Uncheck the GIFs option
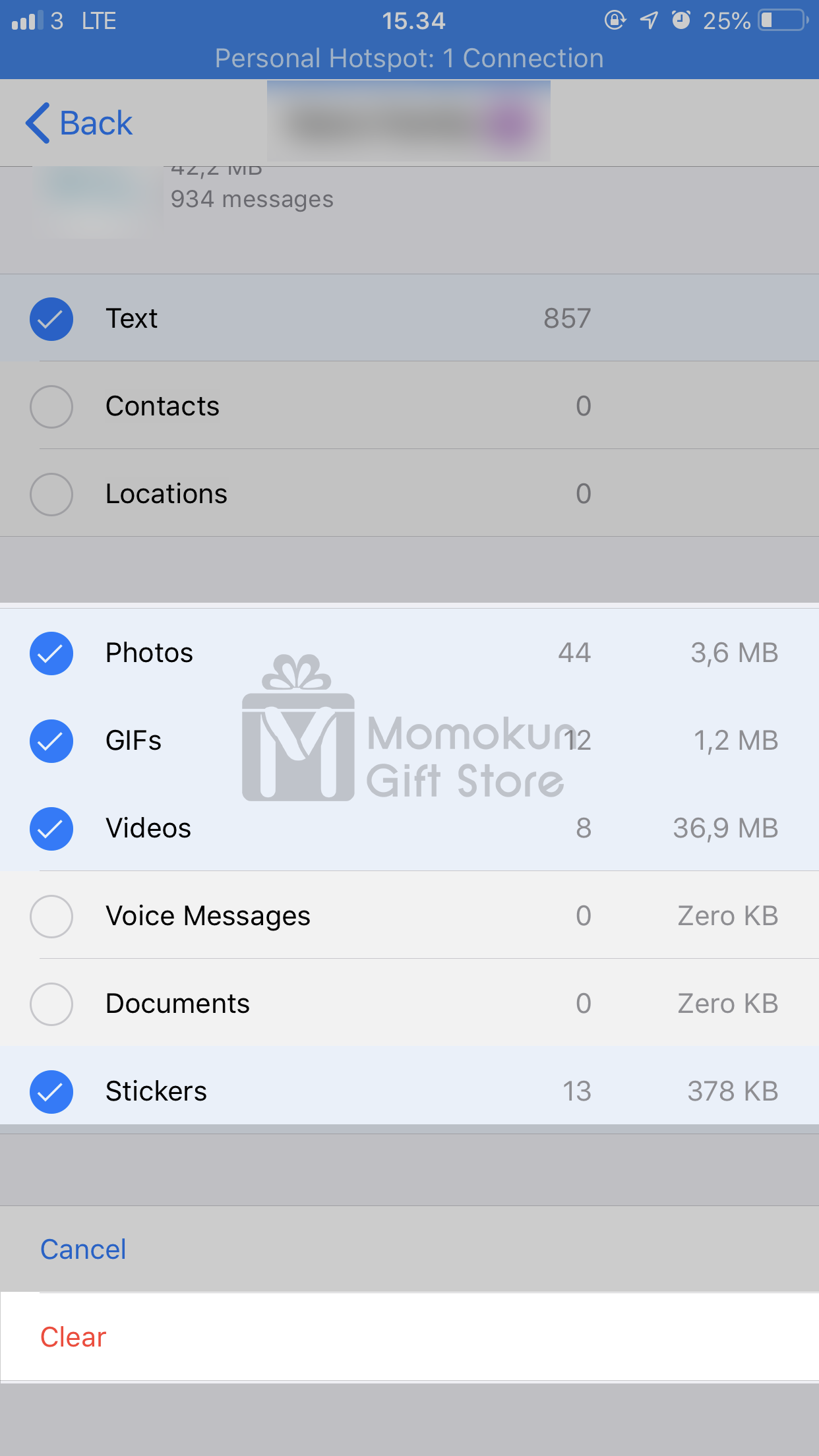 coord(51,741)
